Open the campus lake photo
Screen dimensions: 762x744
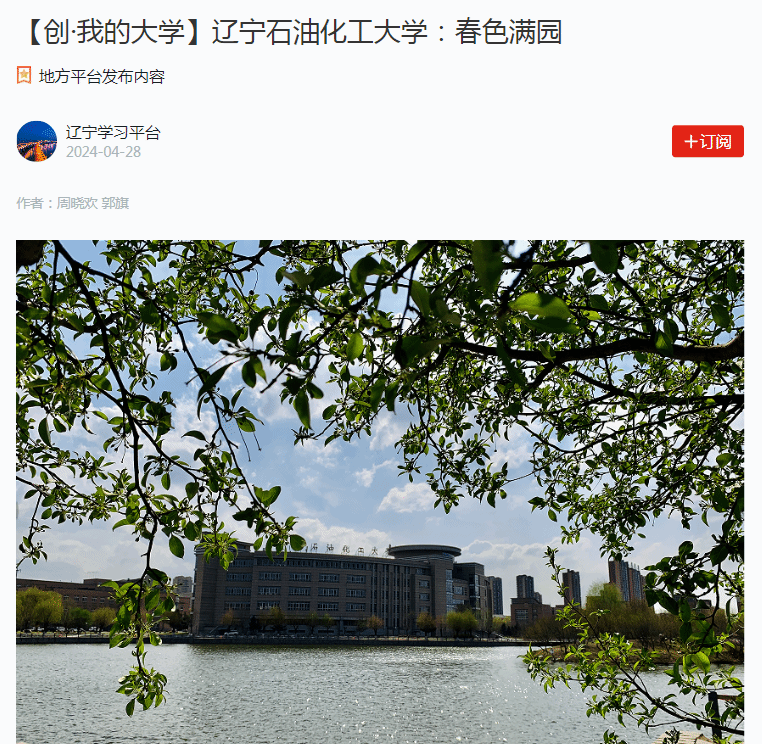(380, 490)
